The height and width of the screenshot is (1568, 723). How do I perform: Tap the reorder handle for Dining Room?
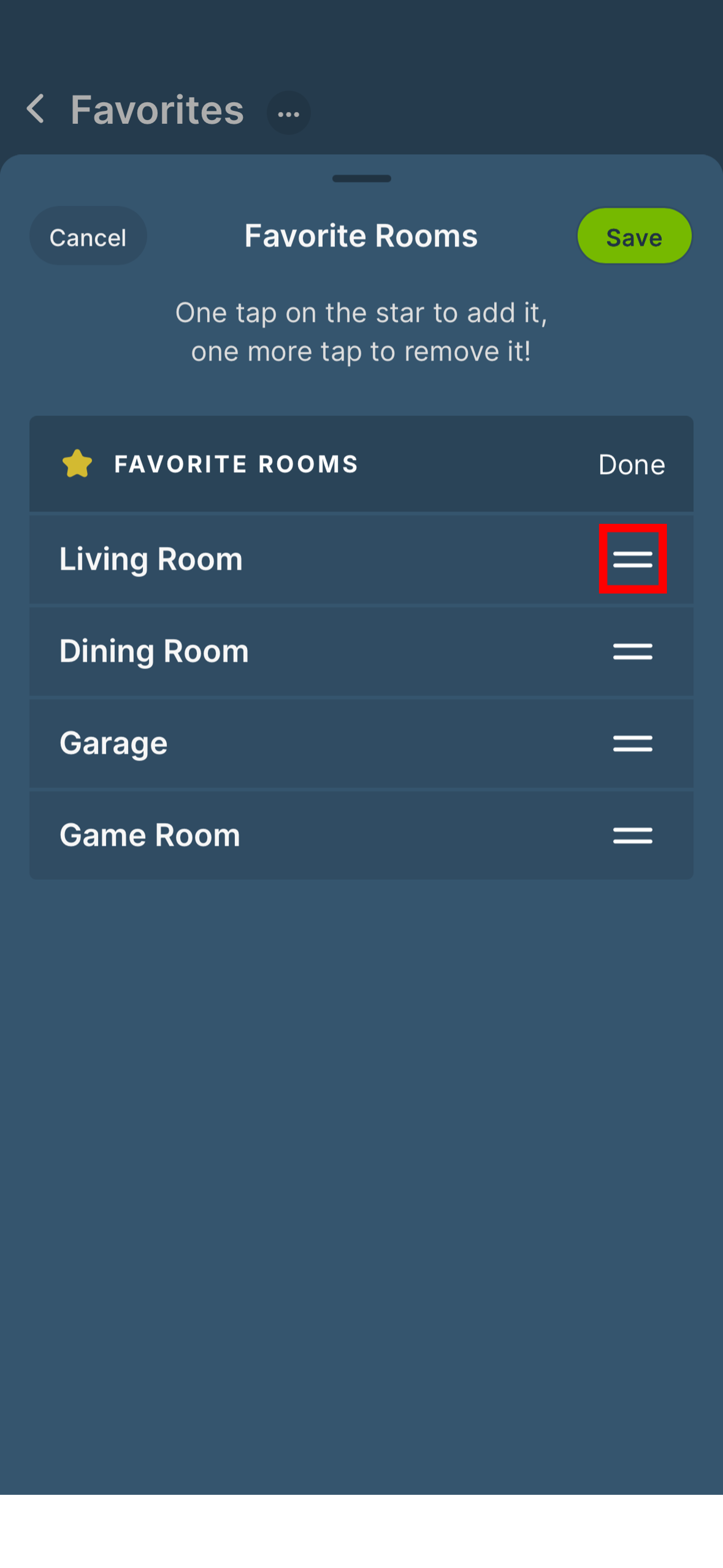point(632,651)
